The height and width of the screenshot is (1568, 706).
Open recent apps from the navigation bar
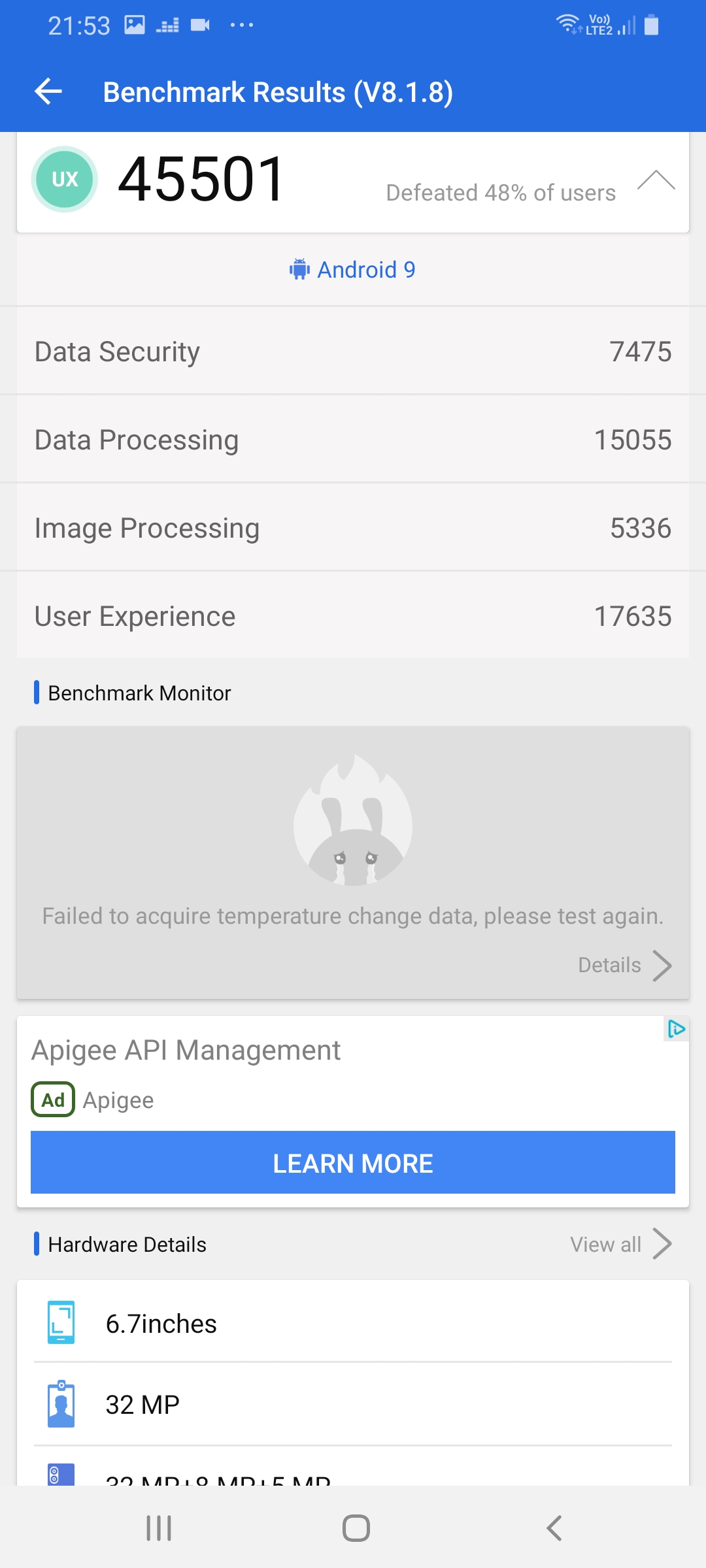[159, 1528]
